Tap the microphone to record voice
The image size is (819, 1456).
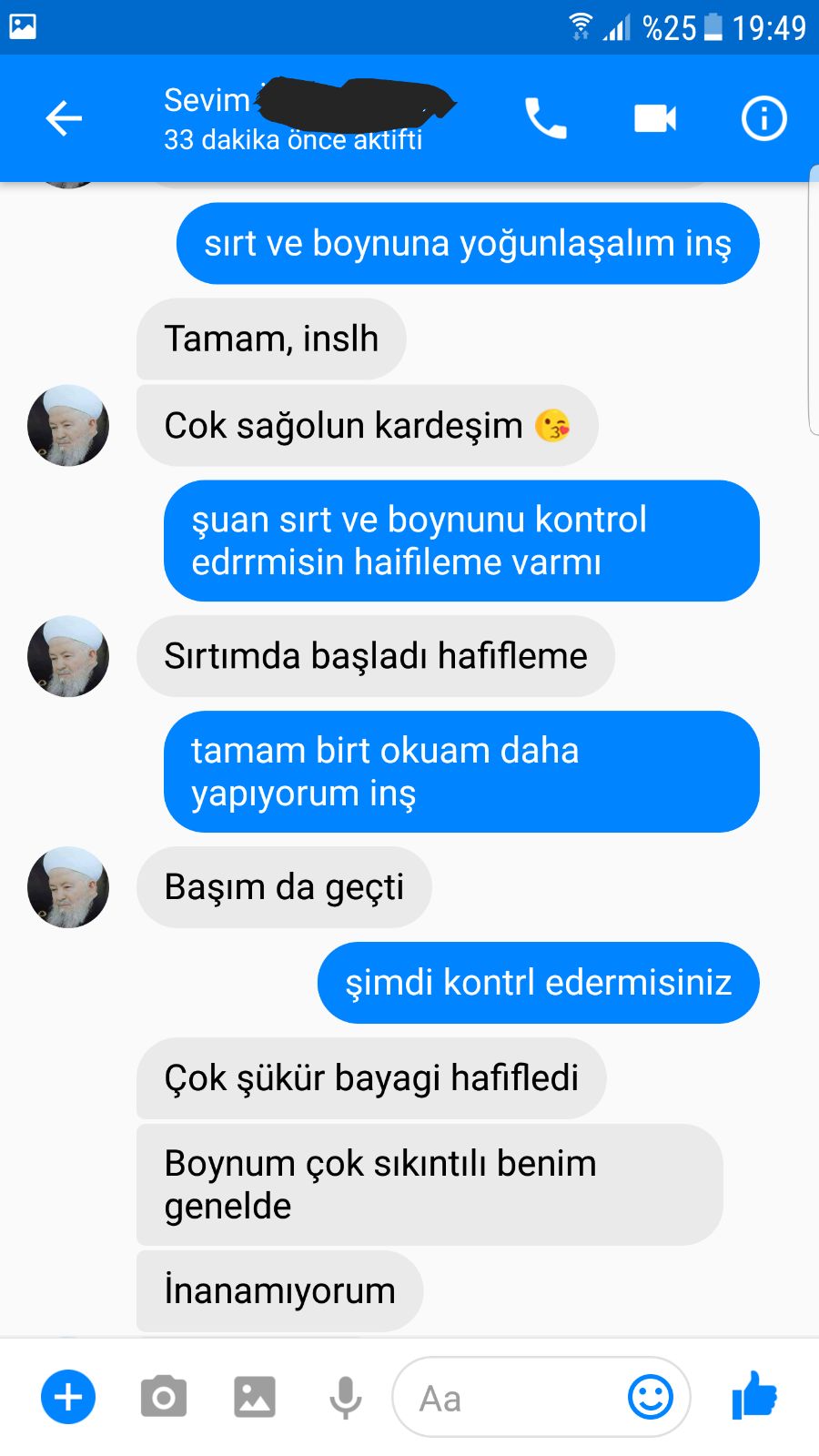[346, 1398]
